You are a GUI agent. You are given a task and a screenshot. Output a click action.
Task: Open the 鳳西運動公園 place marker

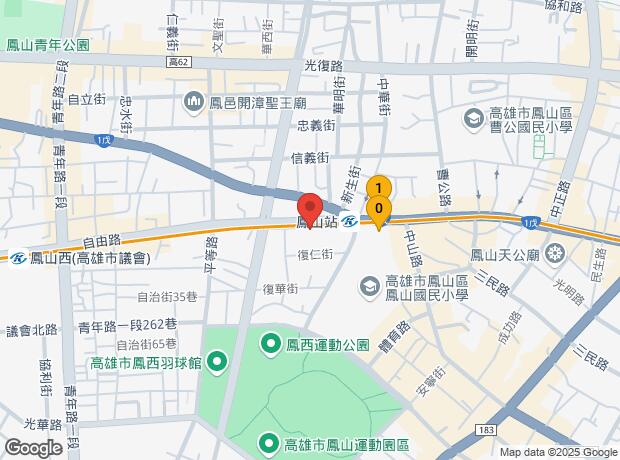[270, 347]
